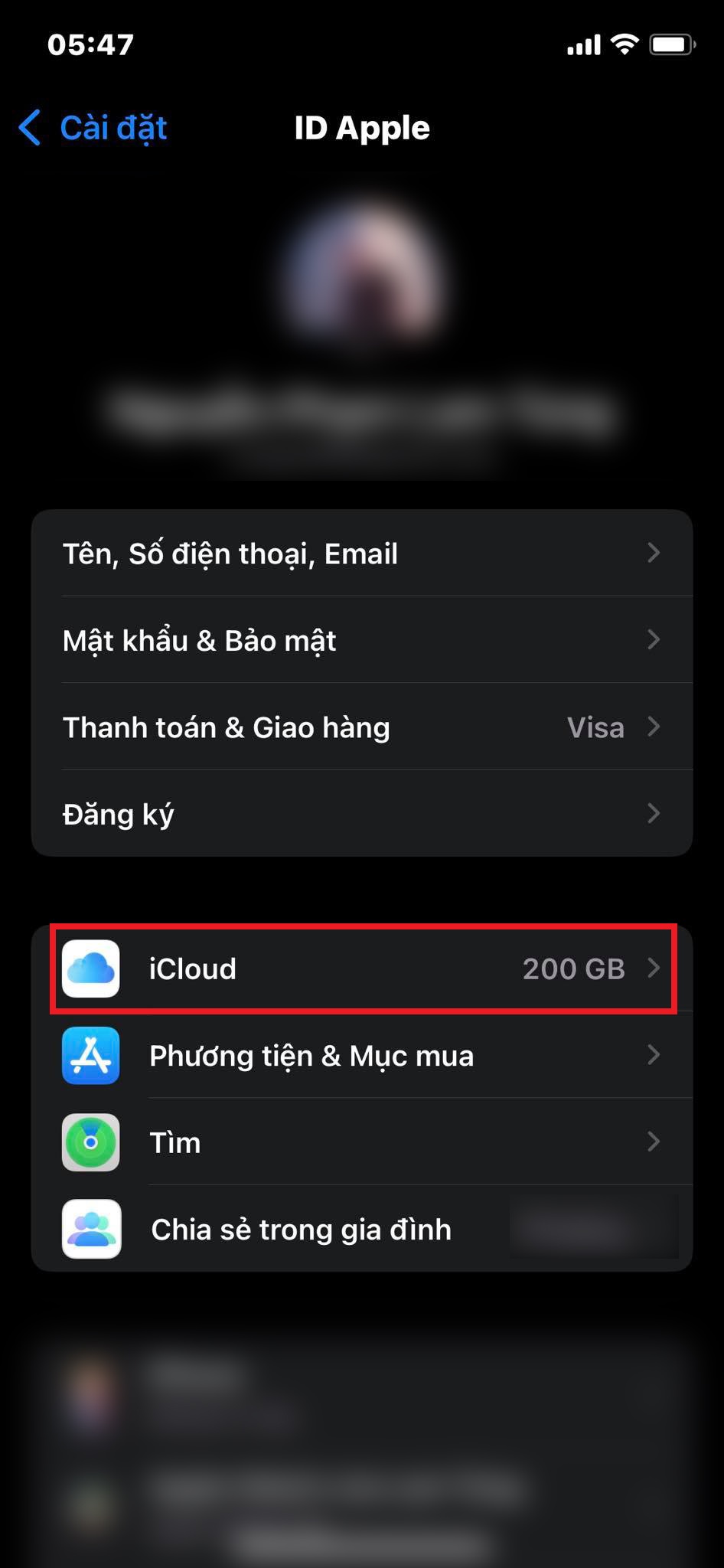
Task: Open the Đăng ký row
Action: tap(362, 813)
